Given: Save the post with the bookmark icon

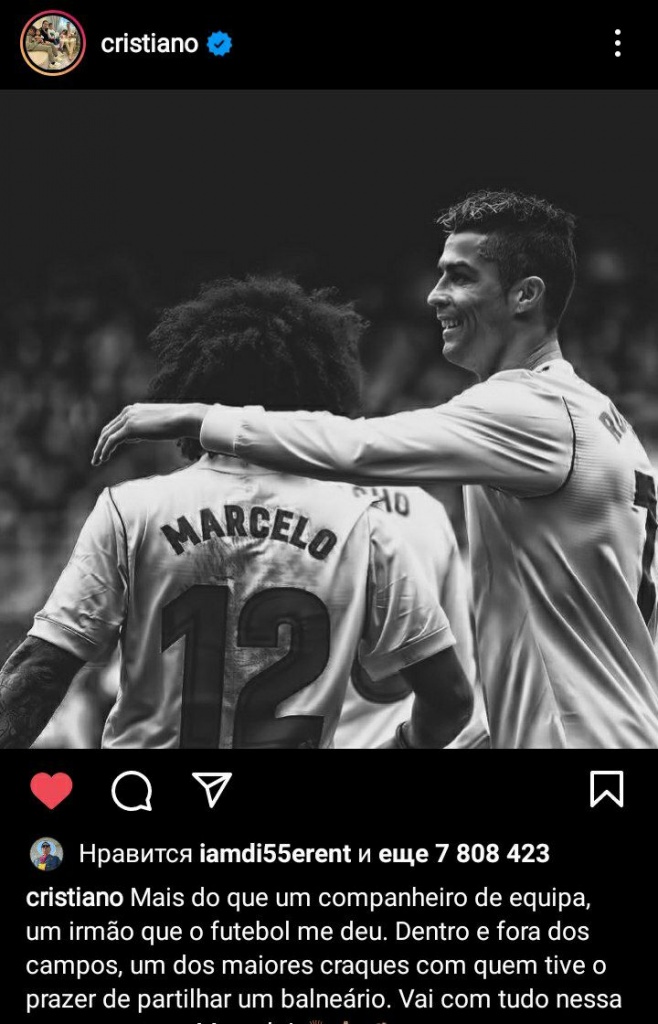Looking at the screenshot, I should coord(606,789).
